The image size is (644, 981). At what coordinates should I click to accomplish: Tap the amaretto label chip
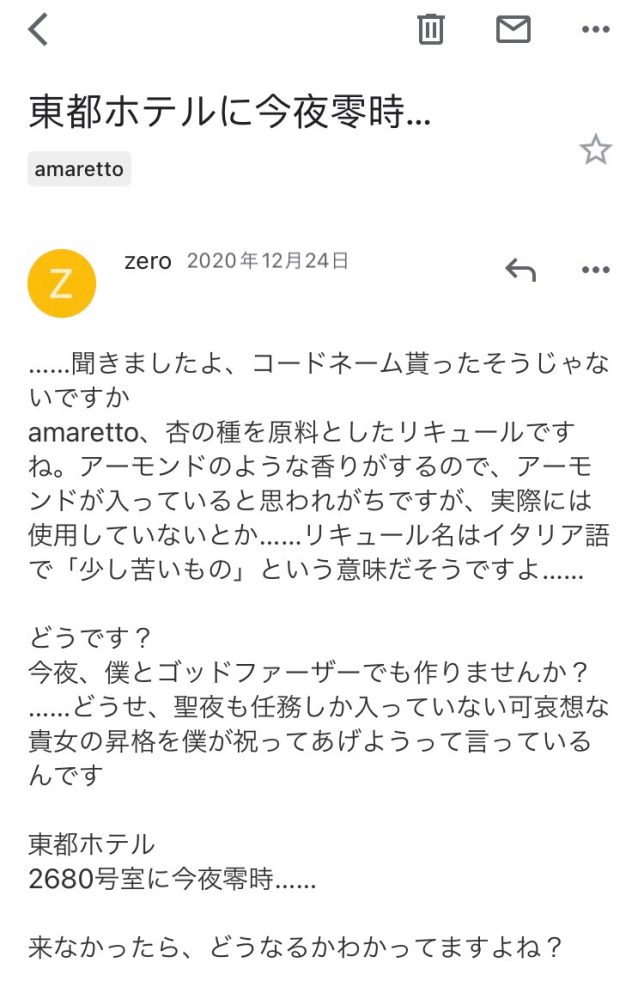pos(79,169)
